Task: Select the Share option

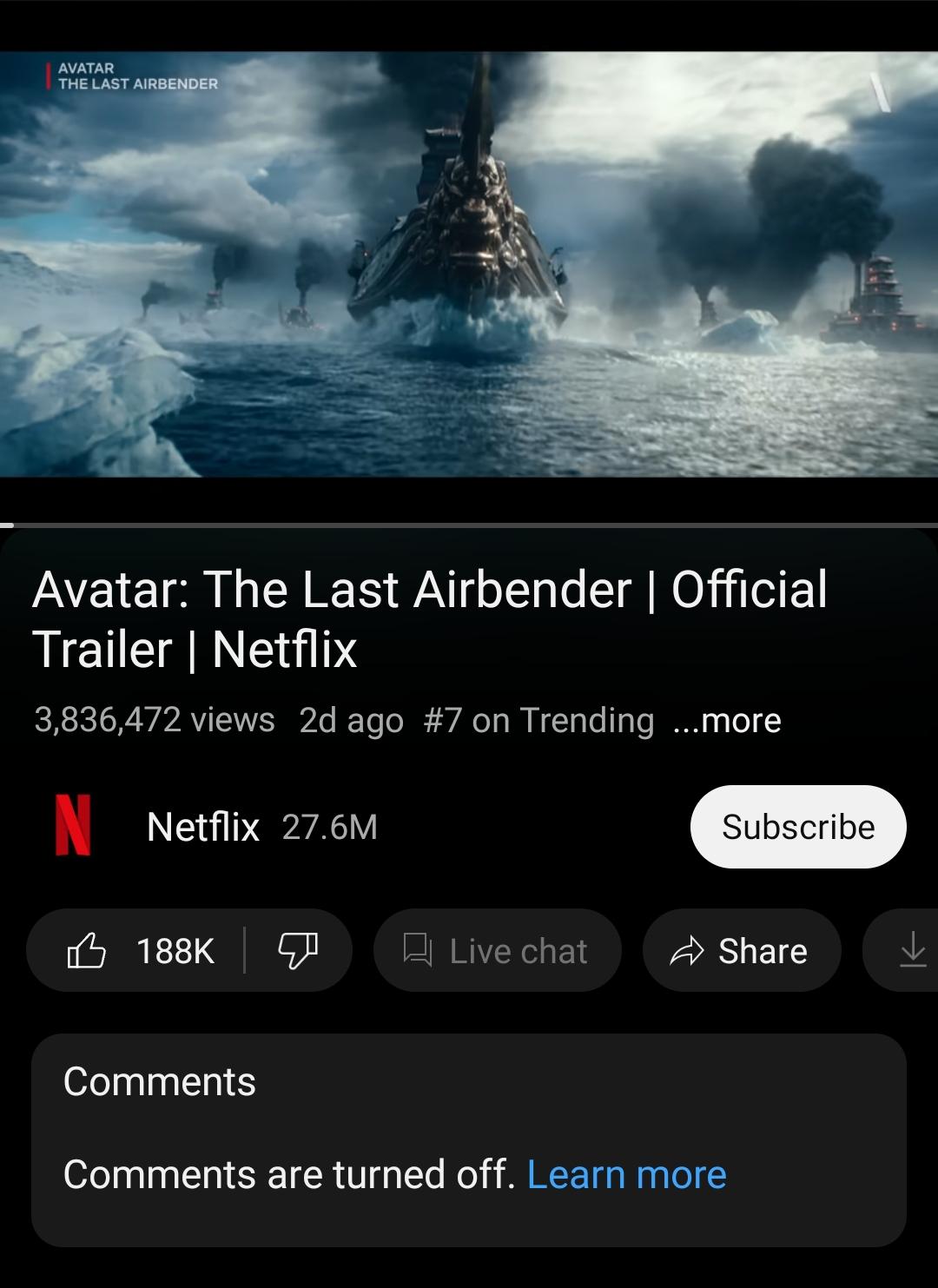Action: point(741,950)
